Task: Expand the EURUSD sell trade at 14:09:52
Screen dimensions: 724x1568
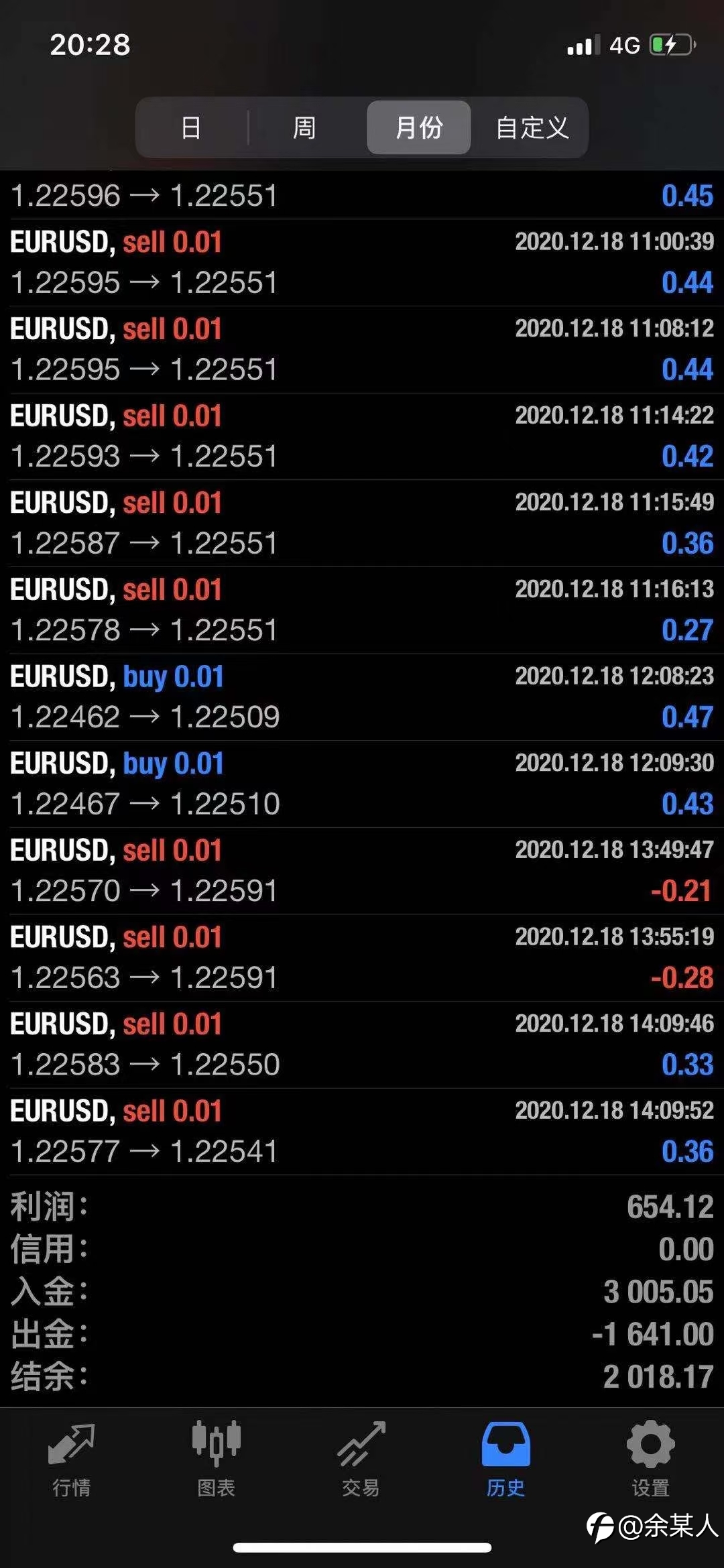Action: pos(362,1132)
